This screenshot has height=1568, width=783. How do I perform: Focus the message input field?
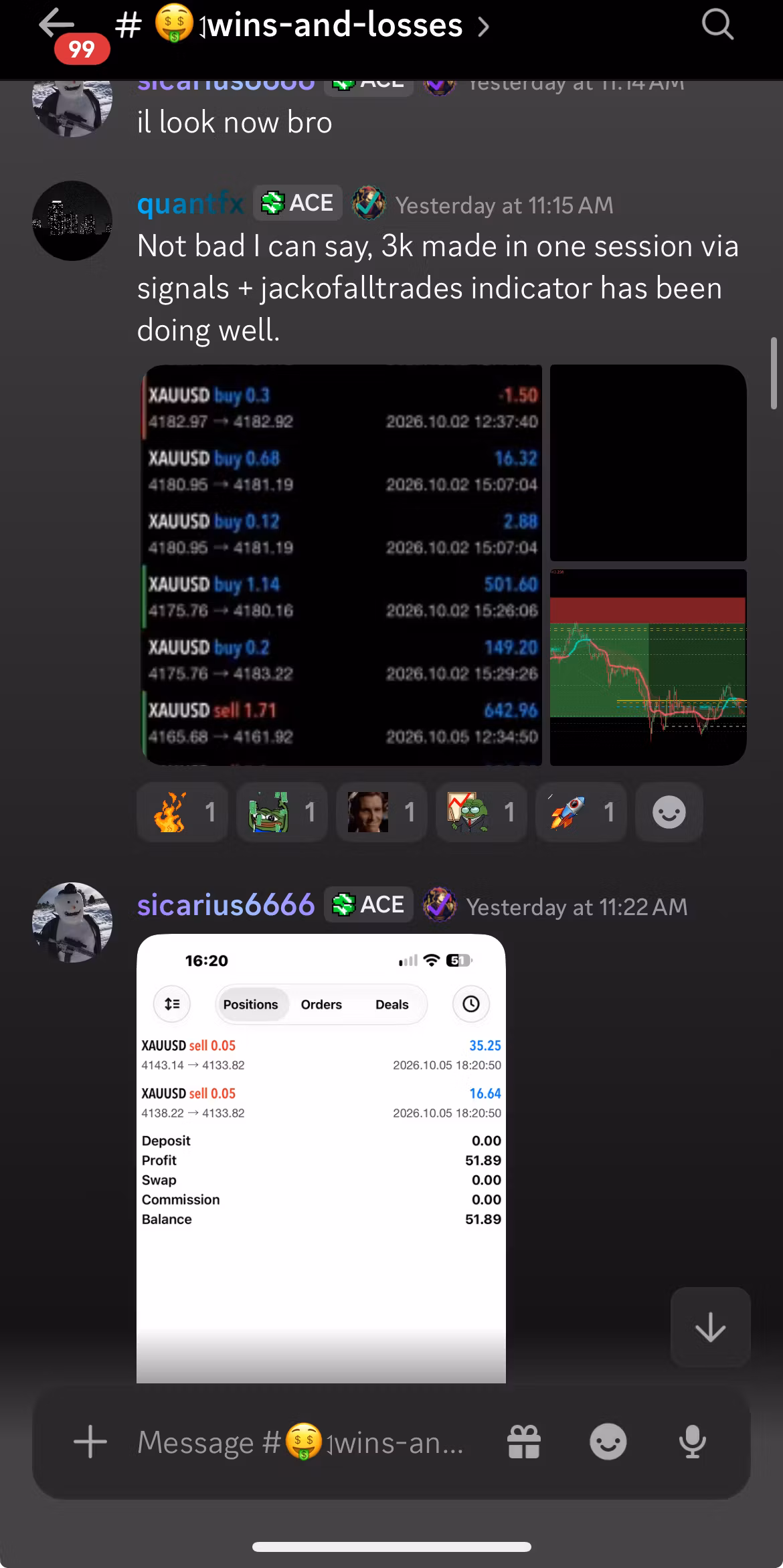[300, 1442]
